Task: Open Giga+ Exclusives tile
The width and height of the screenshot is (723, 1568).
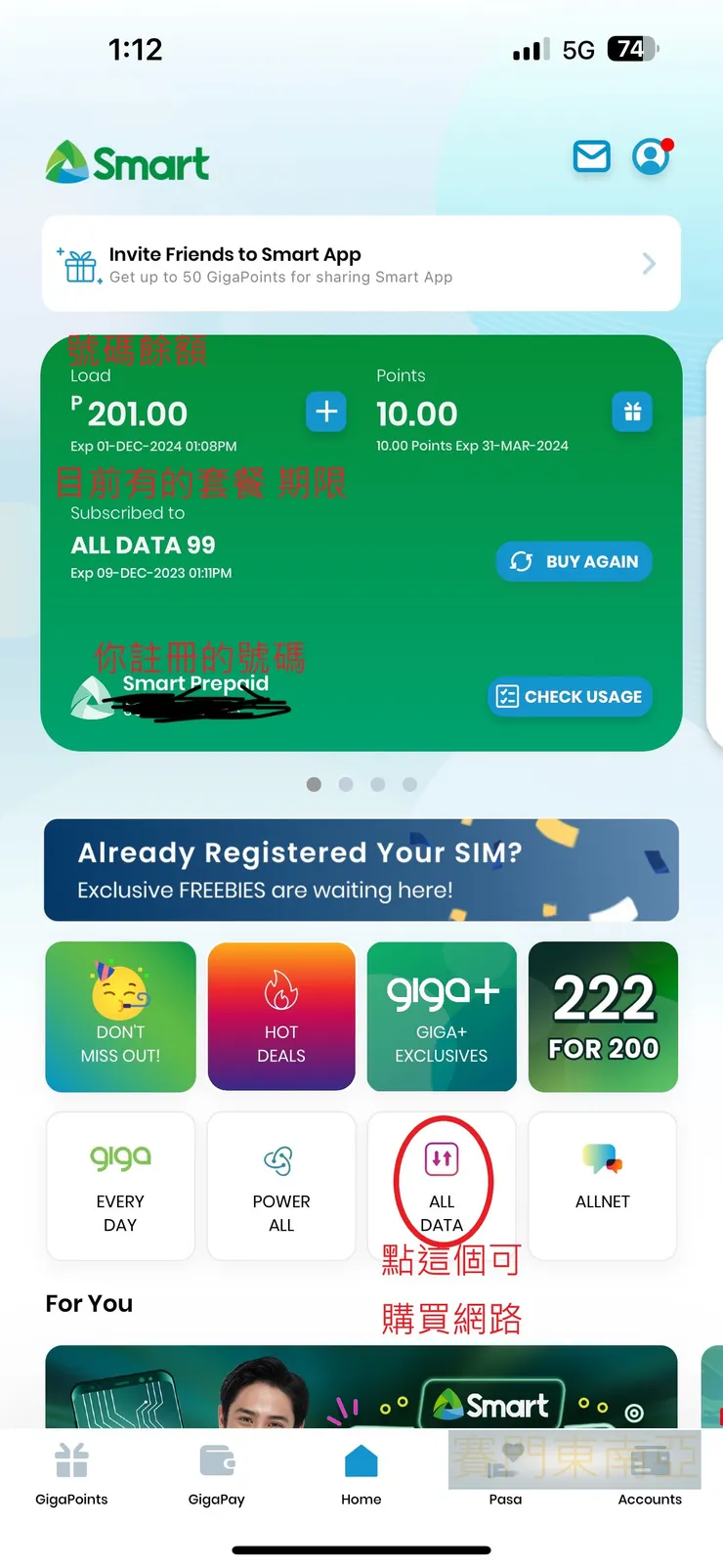Action: coord(442,1017)
